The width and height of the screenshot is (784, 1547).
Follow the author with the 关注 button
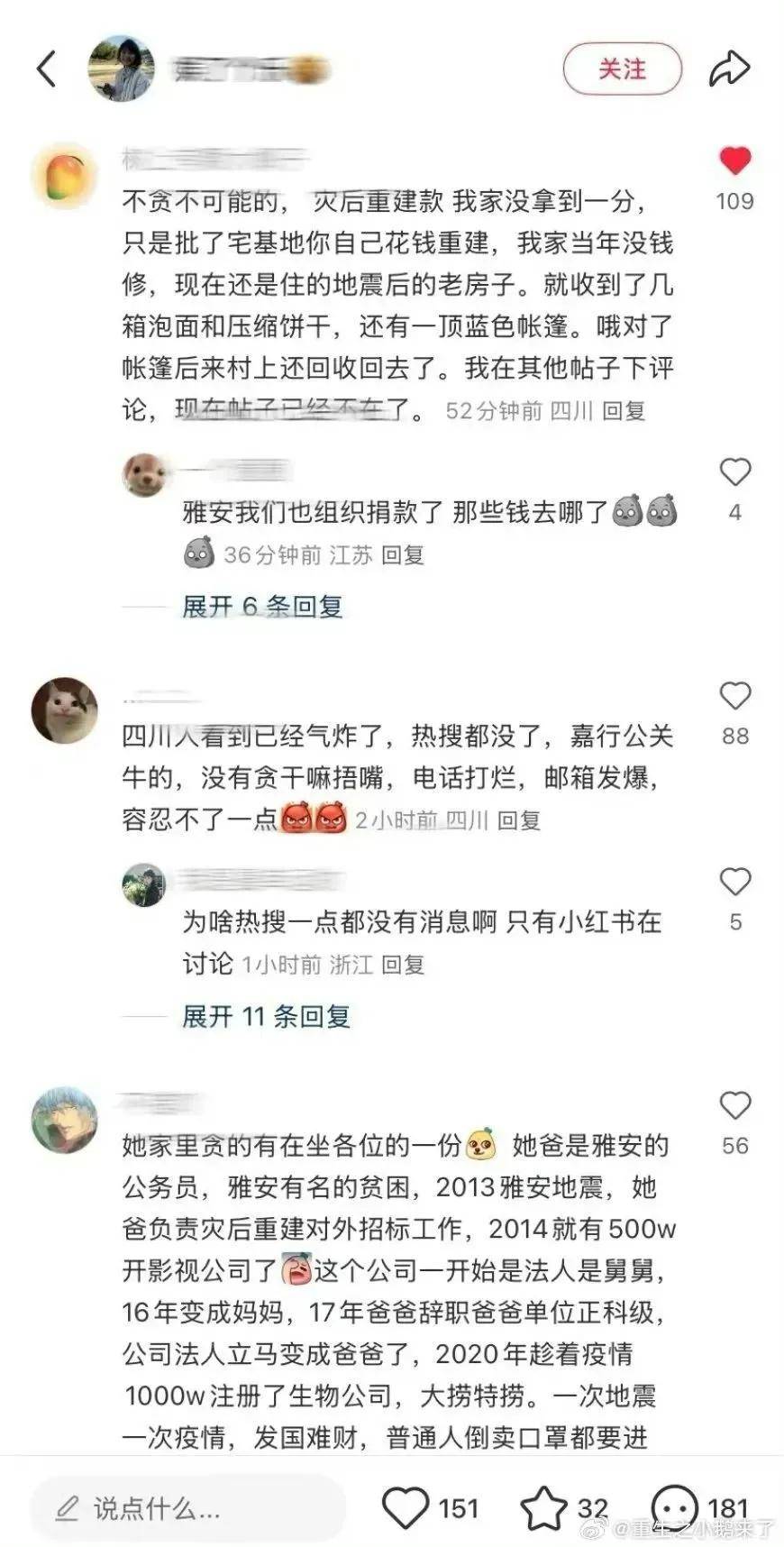point(622,69)
